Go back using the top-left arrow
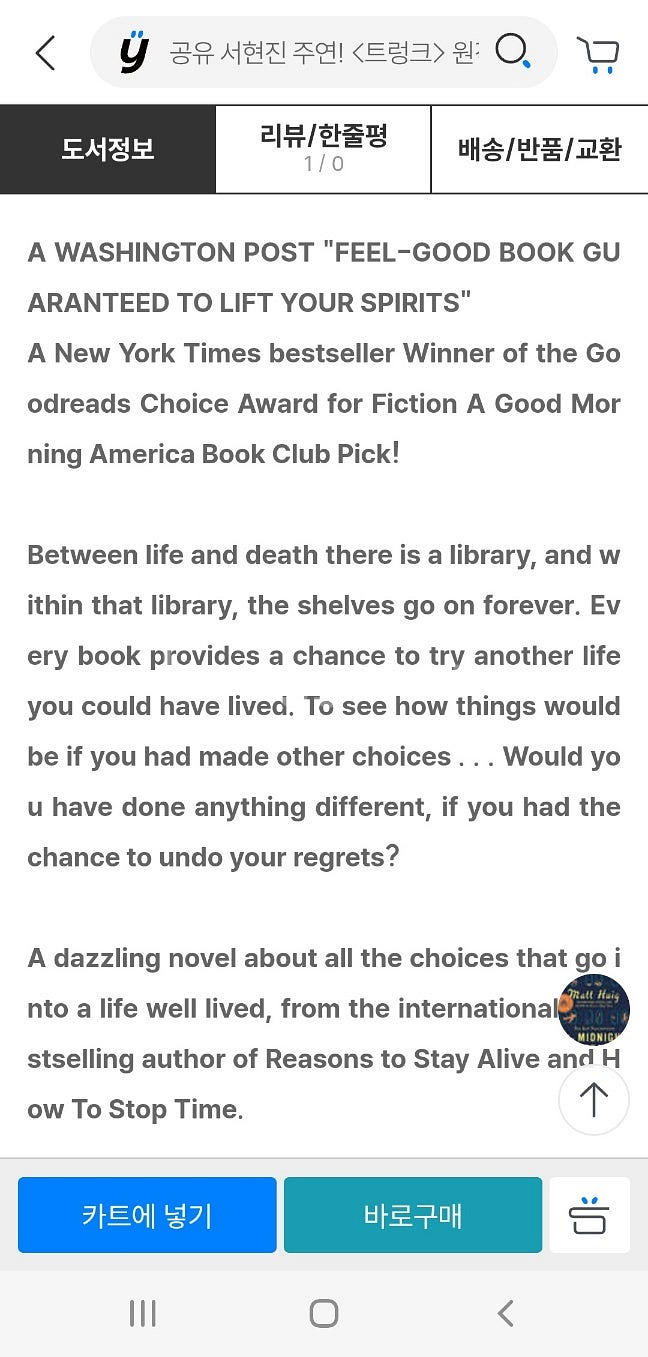Viewport: 648px width, 1357px height. (45, 53)
